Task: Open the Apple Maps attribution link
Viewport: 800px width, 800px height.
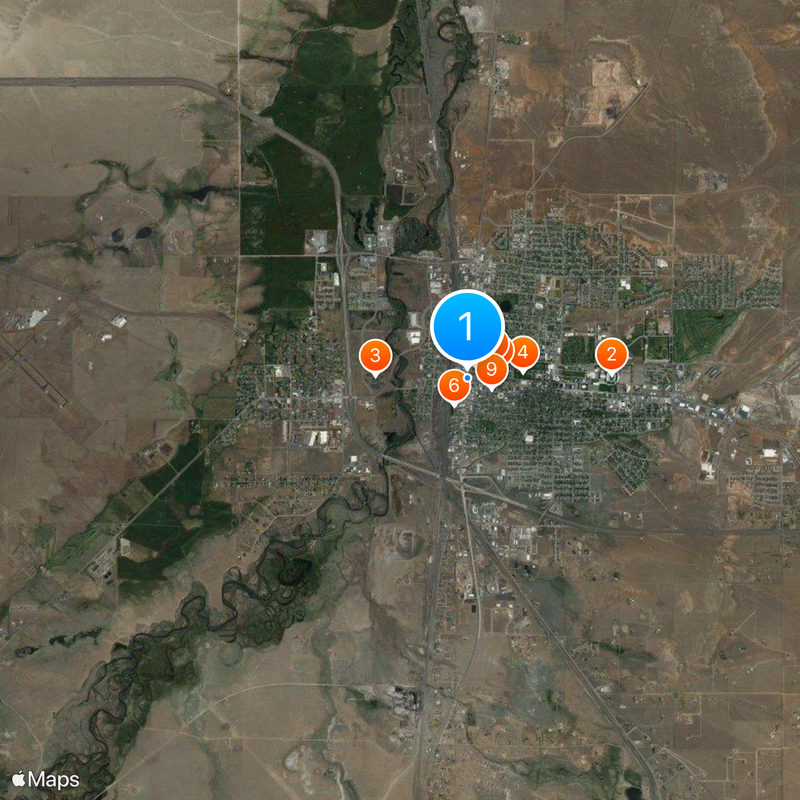Action: pyautogui.click(x=46, y=777)
